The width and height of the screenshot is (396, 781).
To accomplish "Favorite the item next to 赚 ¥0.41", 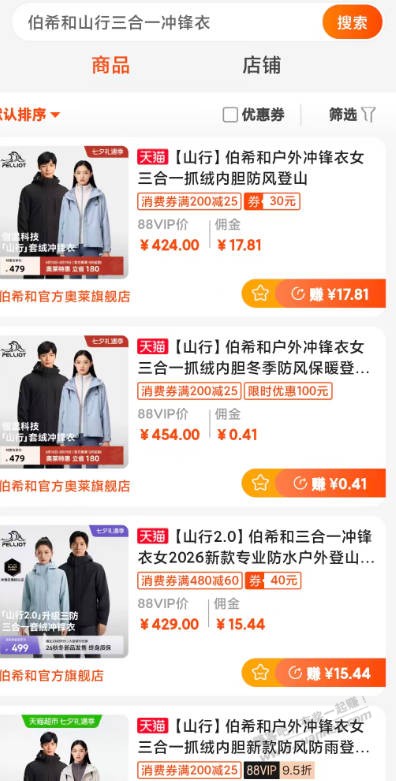I will pyautogui.click(x=260, y=483).
